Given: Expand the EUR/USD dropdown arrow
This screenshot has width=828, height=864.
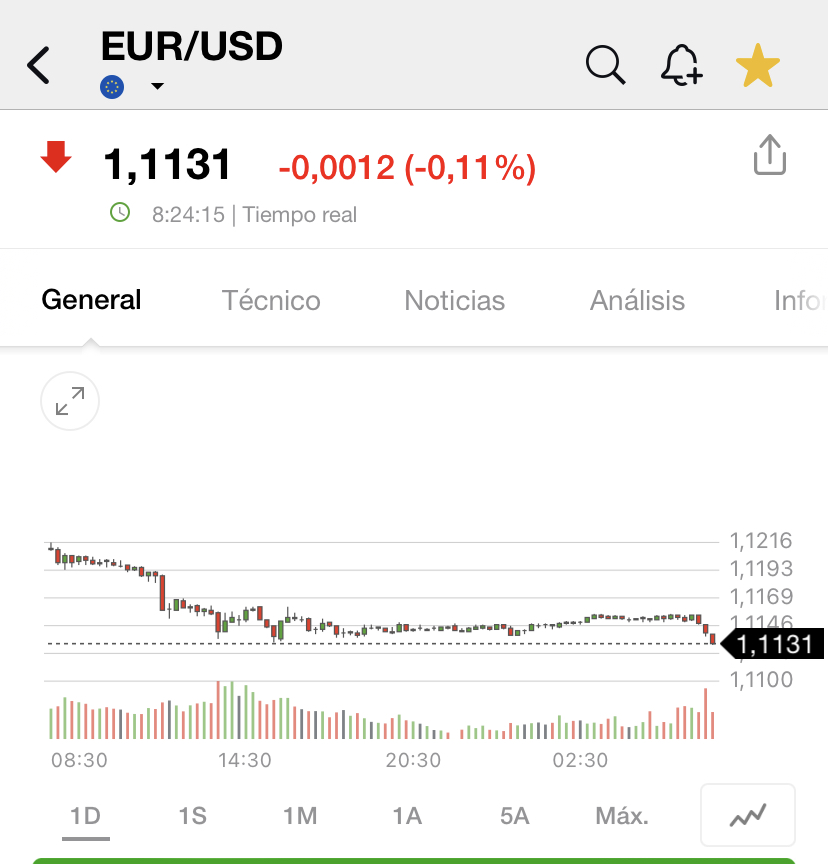Looking at the screenshot, I should pos(158,86).
